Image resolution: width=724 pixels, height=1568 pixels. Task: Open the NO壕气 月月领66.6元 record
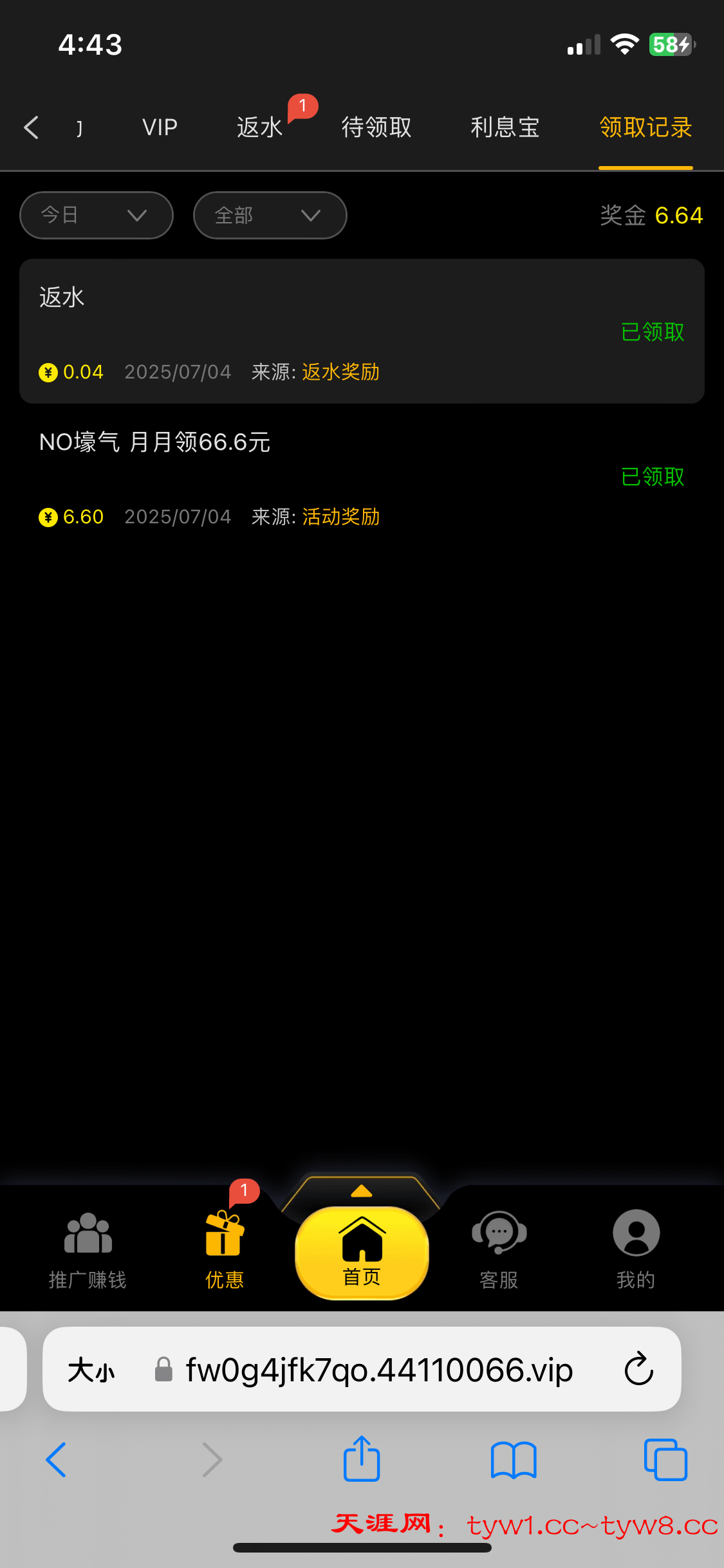(362, 476)
